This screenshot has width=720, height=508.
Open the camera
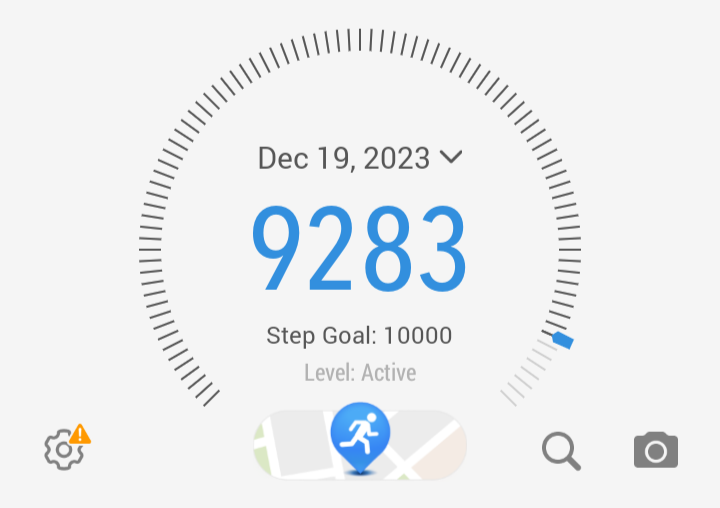656,451
